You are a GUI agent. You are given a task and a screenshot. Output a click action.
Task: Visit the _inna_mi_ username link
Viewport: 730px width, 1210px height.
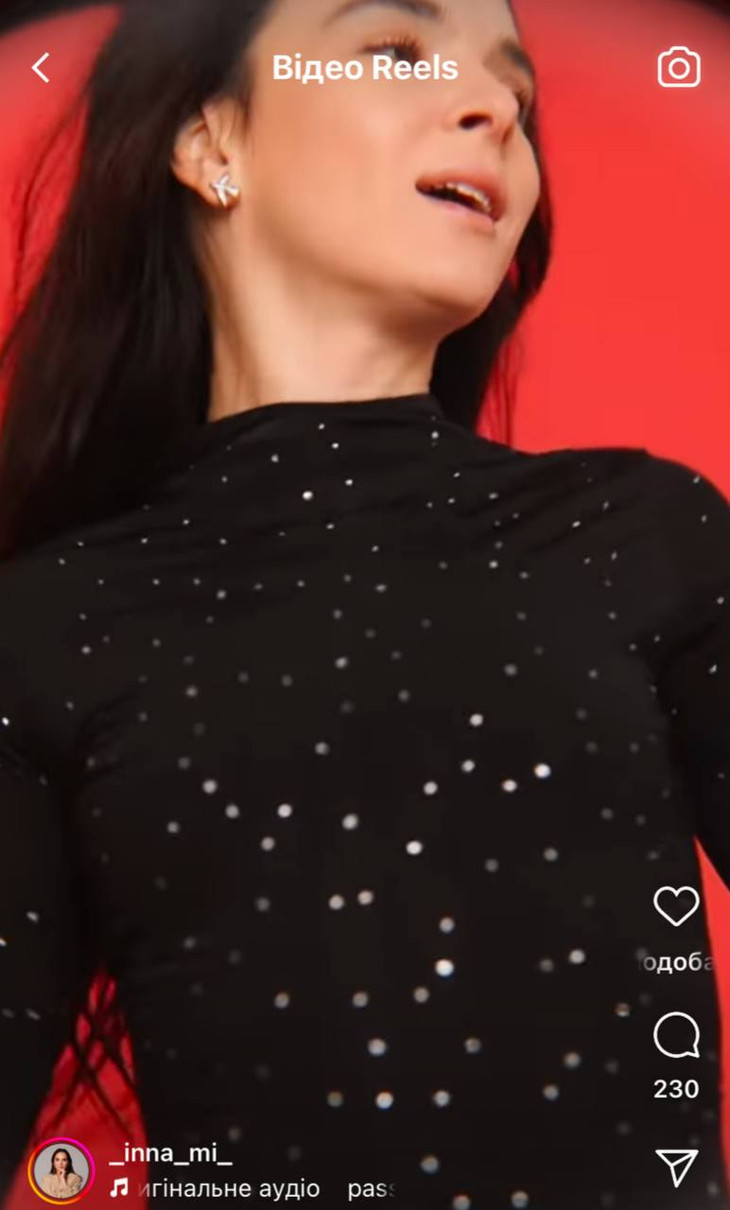tap(171, 1155)
